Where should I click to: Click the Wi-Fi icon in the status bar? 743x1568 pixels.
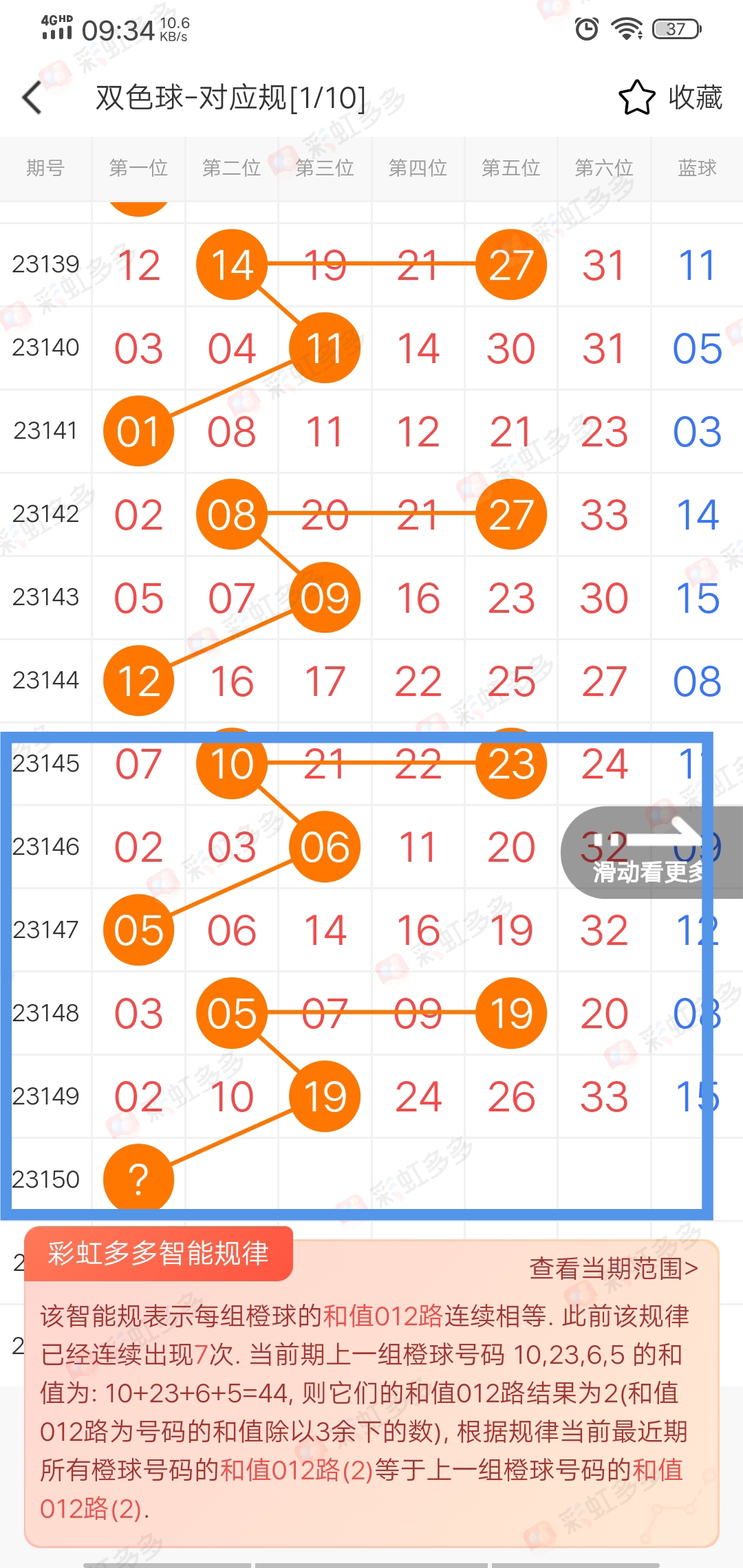[625, 29]
